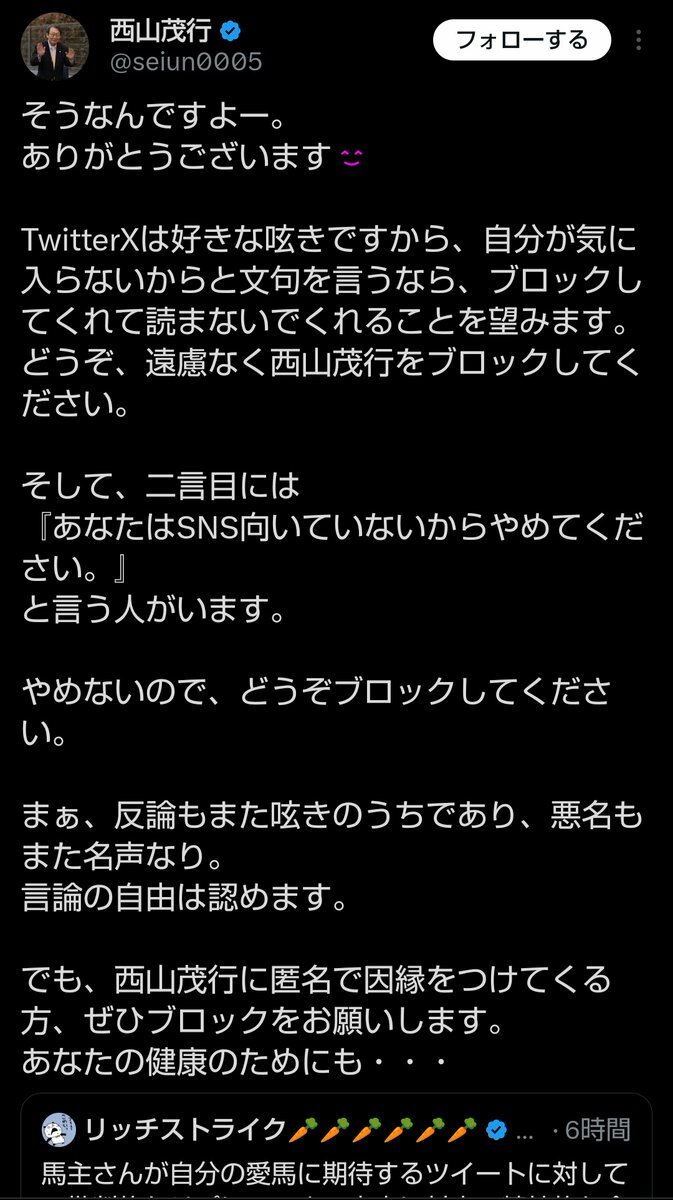
Task: Open the quoted post by リッチストライク
Action: coord(336,1160)
